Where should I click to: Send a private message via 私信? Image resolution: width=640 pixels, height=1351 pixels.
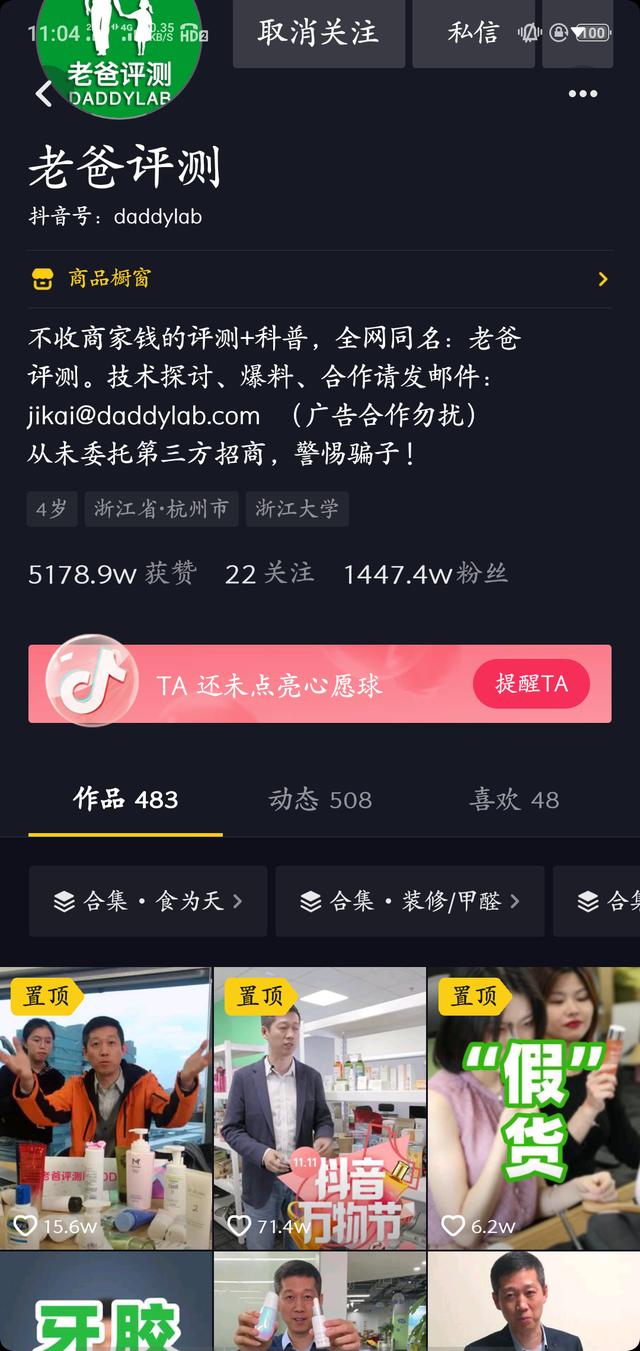tap(473, 33)
